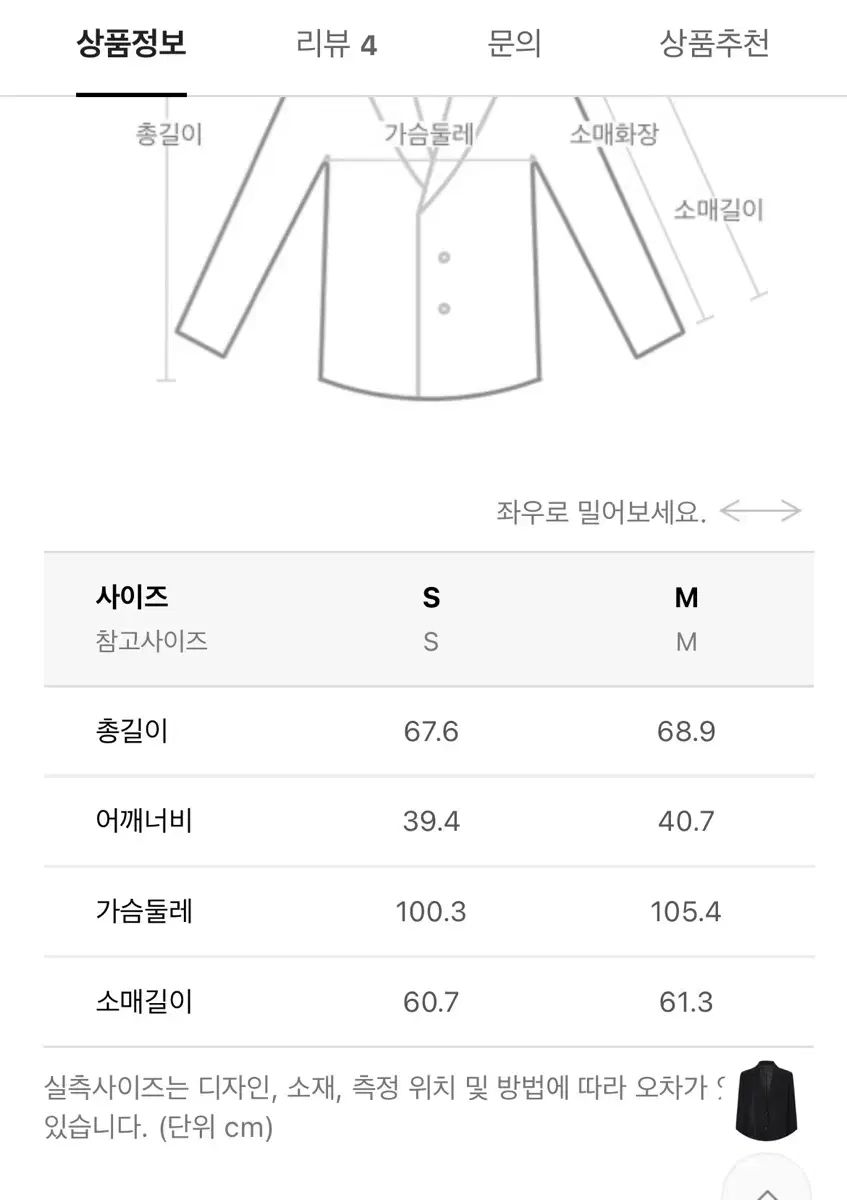
Task: Tap the floating black jacket thumbnail
Action: tap(769, 1098)
